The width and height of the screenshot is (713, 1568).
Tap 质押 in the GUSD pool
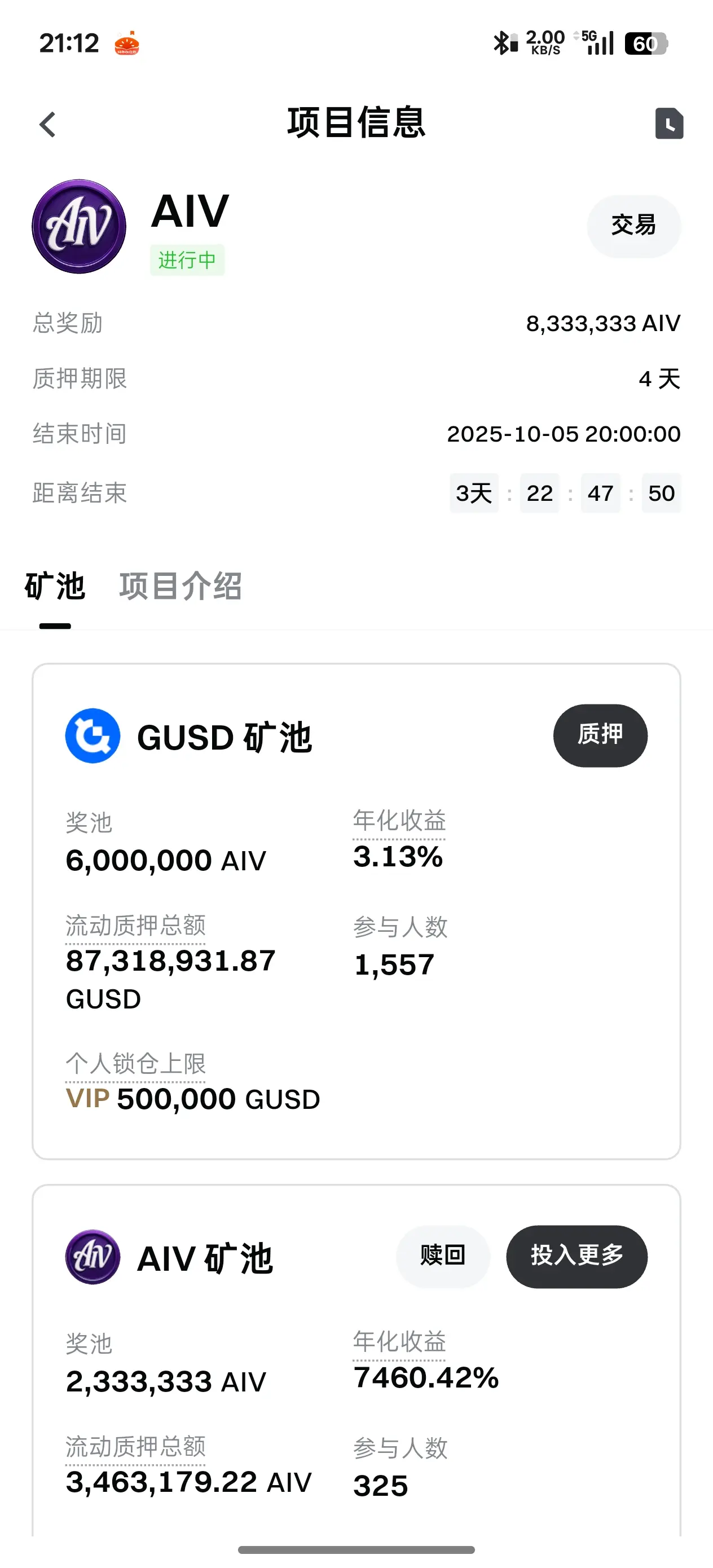pos(600,735)
